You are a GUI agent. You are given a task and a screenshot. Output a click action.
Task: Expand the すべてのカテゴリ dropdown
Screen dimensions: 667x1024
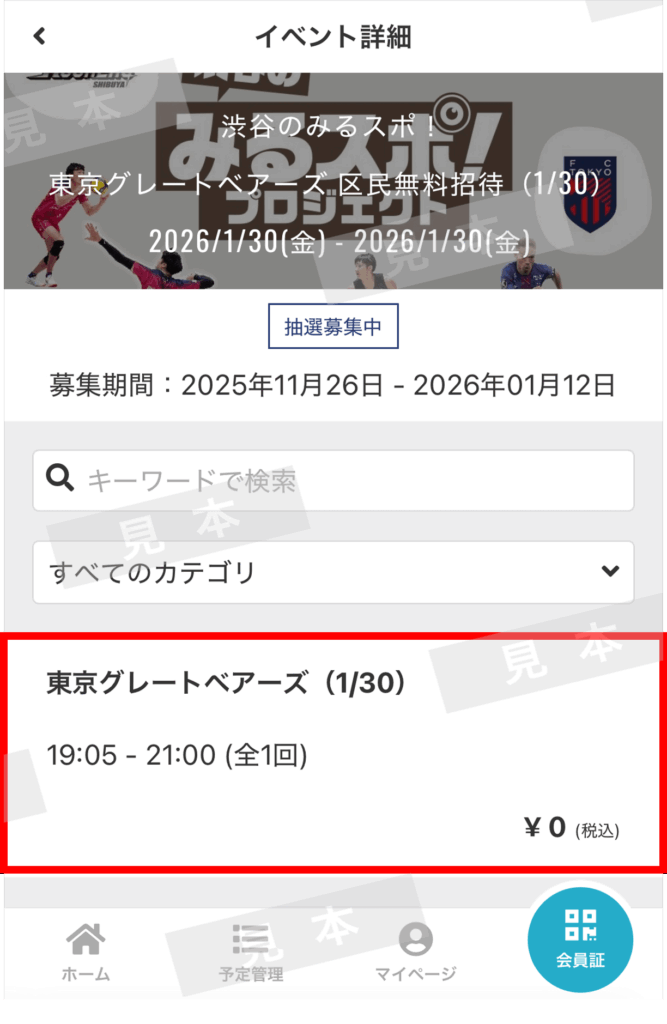333,572
